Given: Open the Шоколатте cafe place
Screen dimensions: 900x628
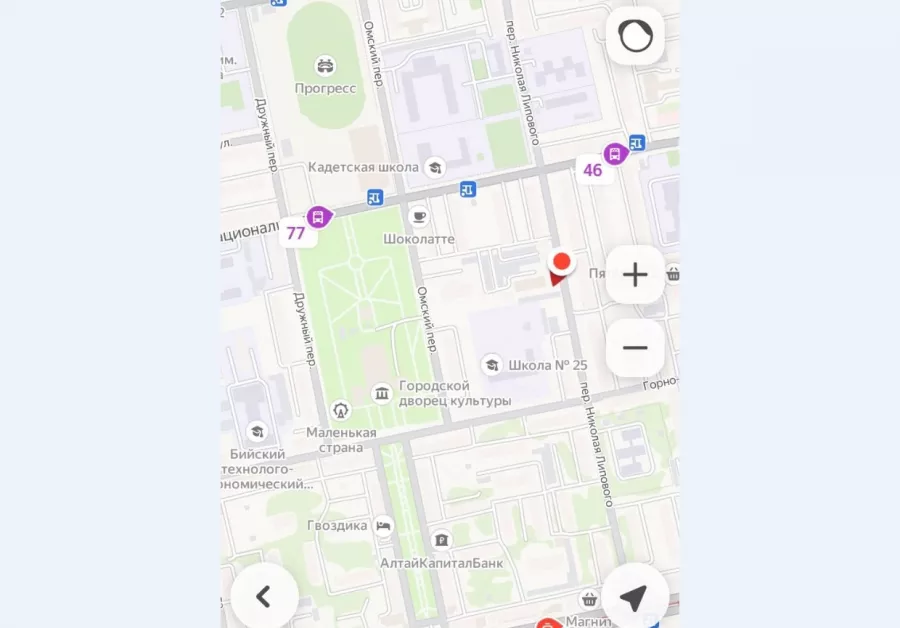Looking at the screenshot, I should pos(419,217).
